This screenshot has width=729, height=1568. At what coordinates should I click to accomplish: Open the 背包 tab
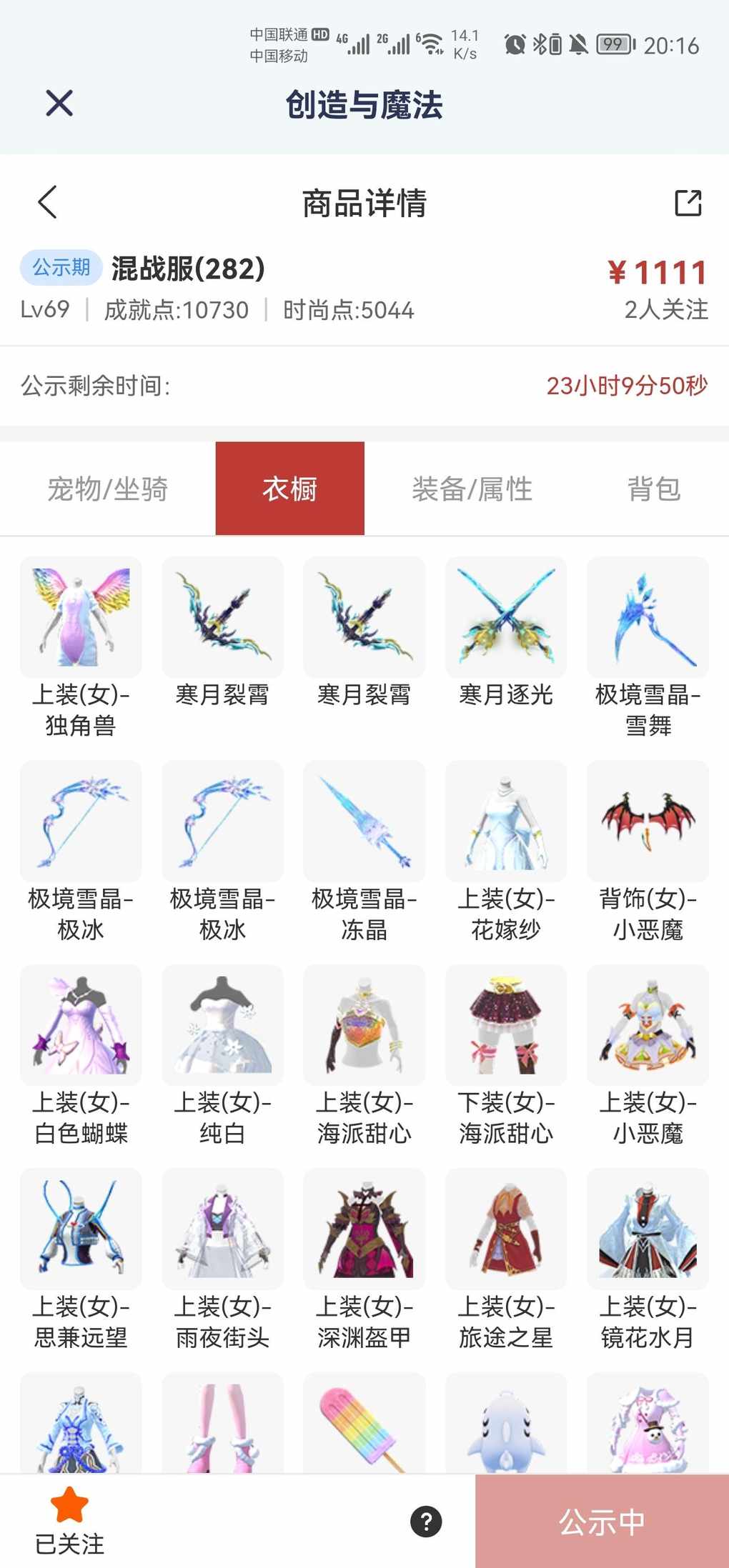(x=653, y=489)
